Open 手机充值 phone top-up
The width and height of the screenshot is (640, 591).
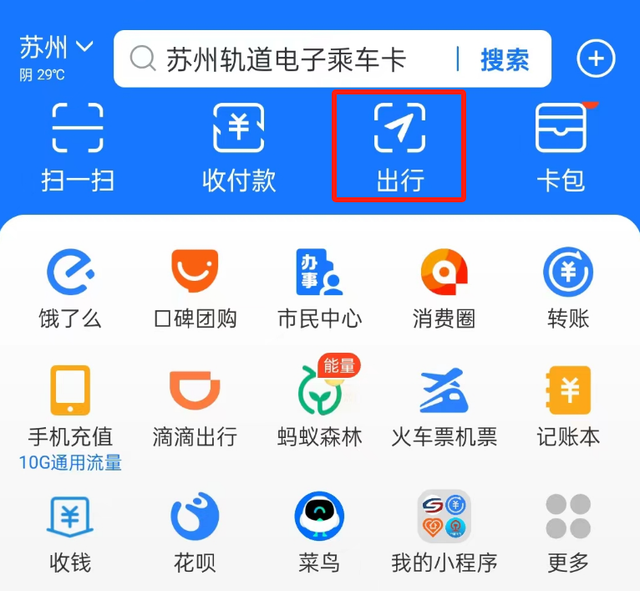pos(70,407)
